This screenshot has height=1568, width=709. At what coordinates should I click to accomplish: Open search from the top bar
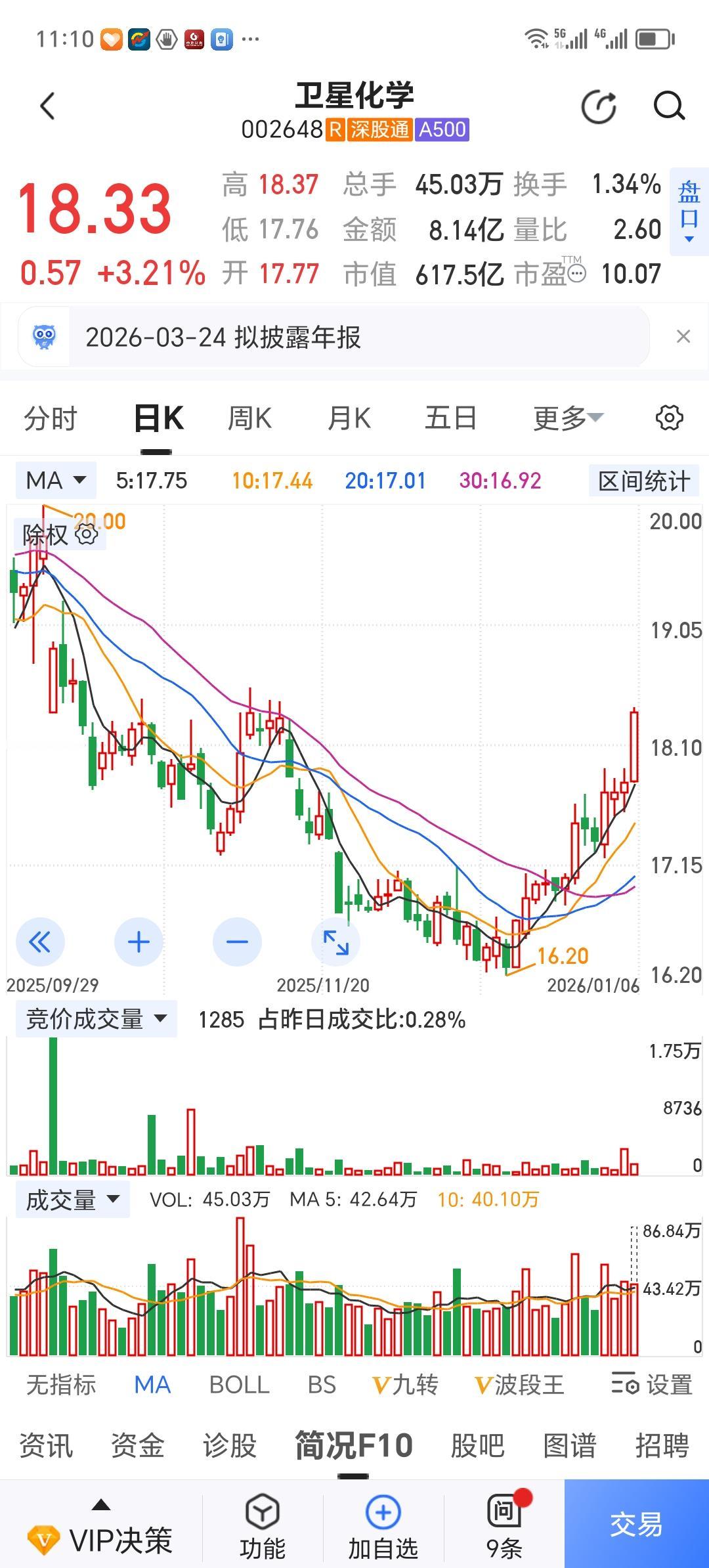pyautogui.click(x=668, y=105)
